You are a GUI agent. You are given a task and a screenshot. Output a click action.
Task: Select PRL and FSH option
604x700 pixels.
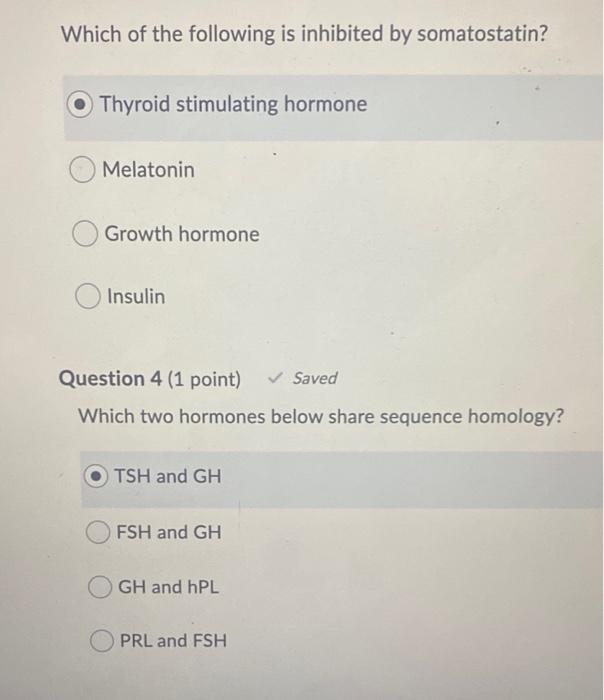(x=105, y=640)
